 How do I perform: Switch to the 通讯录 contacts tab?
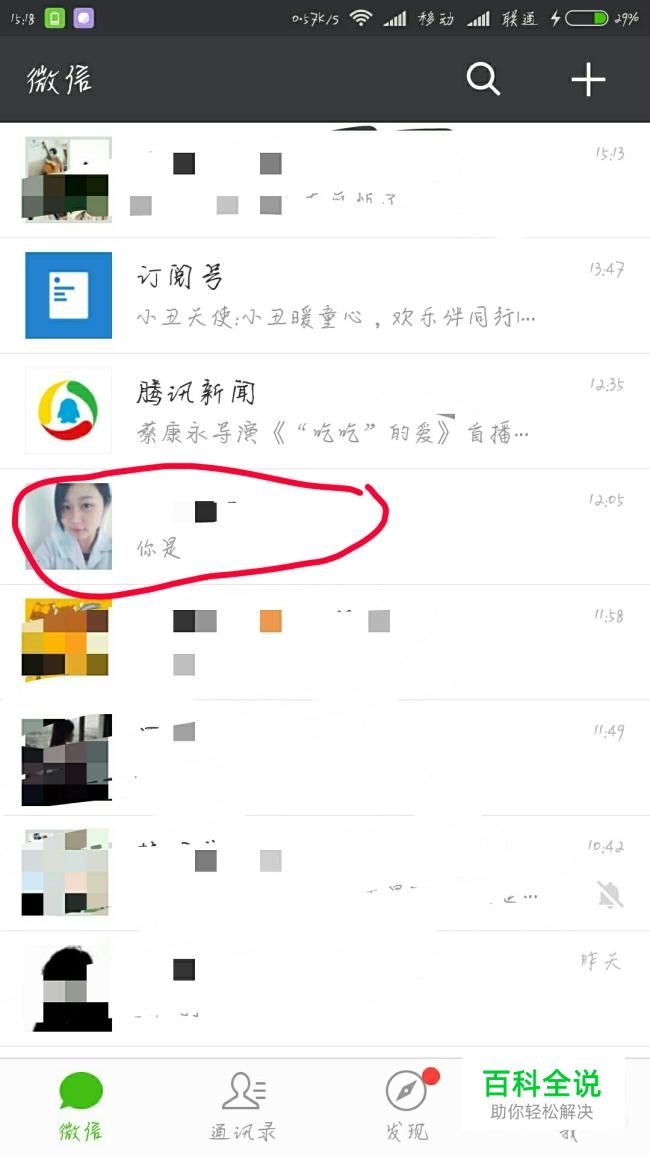[243, 1105]
